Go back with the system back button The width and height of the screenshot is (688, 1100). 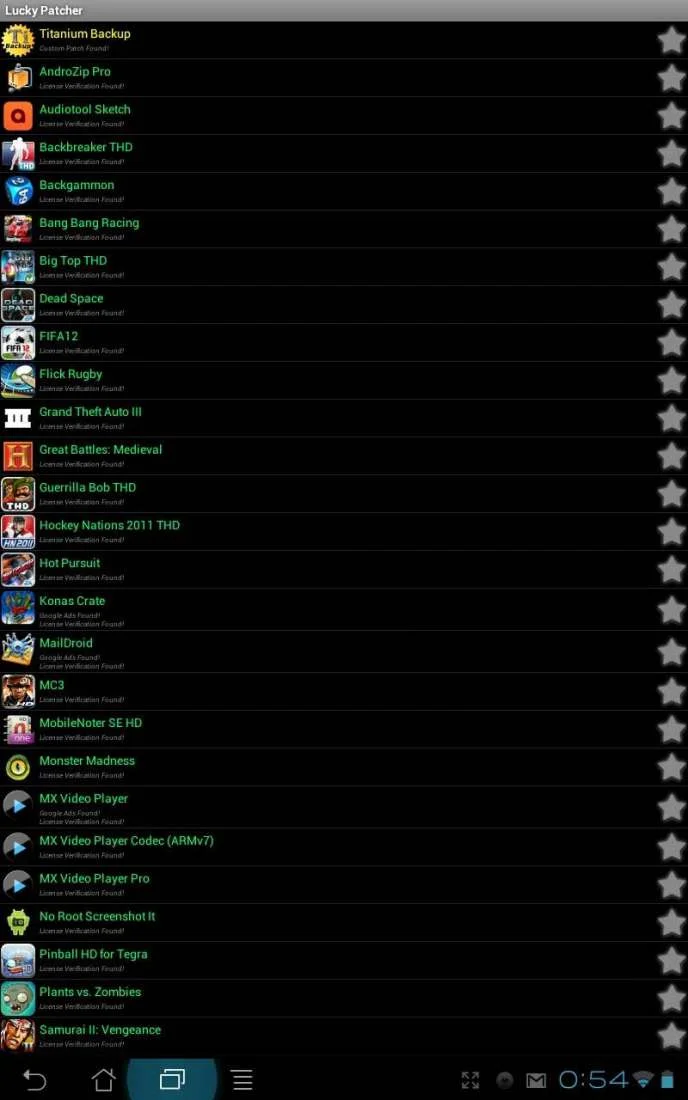click(35, 1080)
